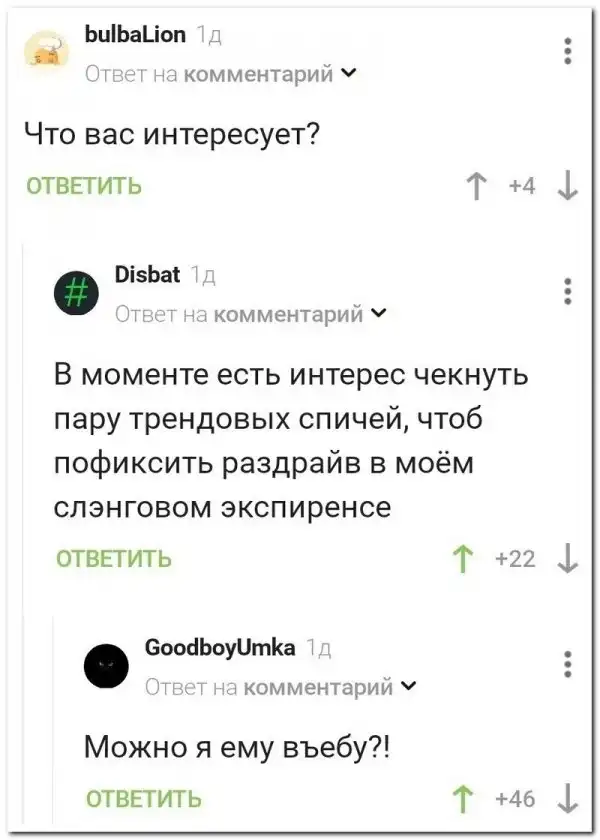
Task: Open Disbat's profile via username
Action: tap(148, 275)
